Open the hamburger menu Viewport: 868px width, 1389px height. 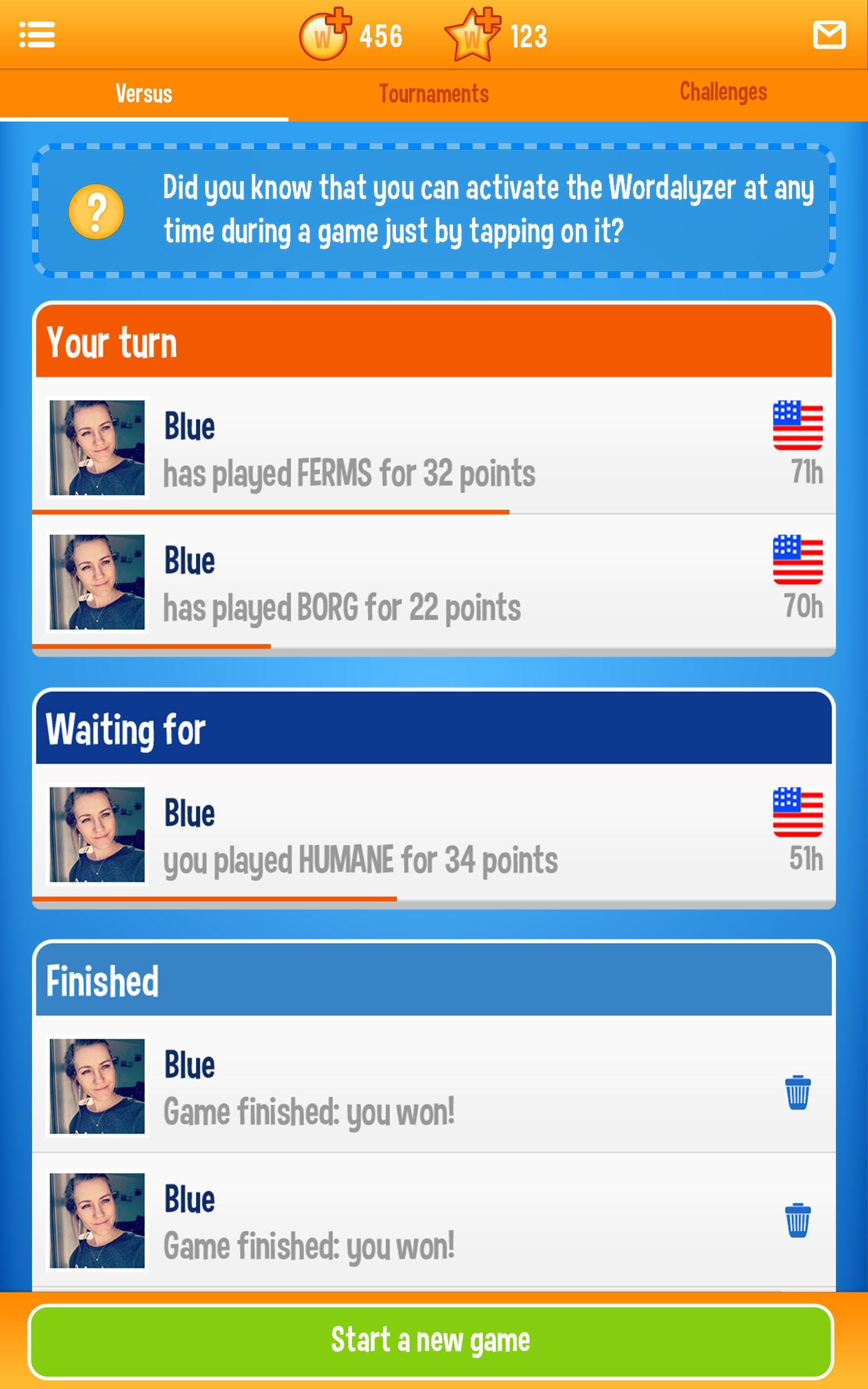pos(37,35)
